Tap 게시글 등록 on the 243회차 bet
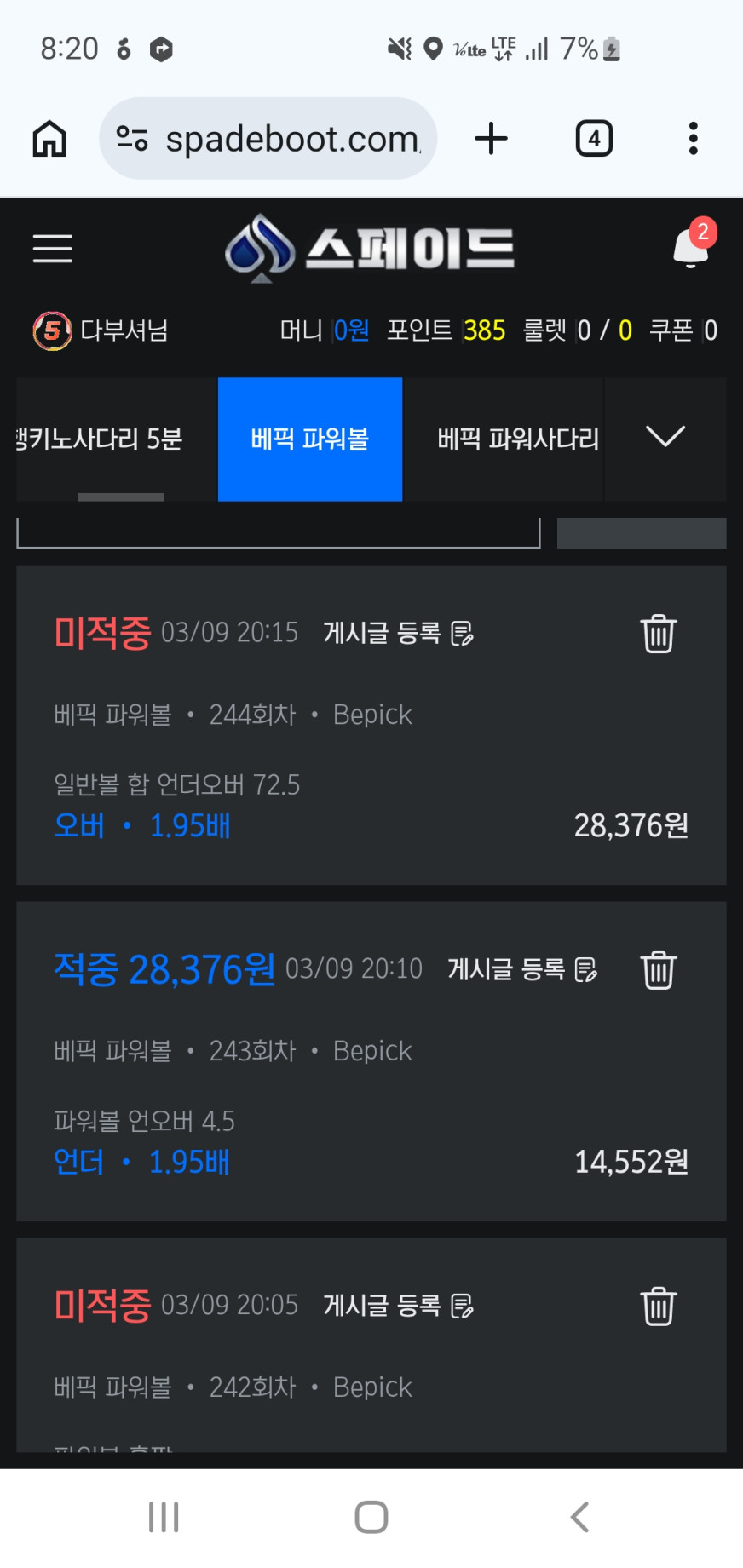The width and height of the screenshot is (743, 1568). pyautogui.click(x=522, y=969)
